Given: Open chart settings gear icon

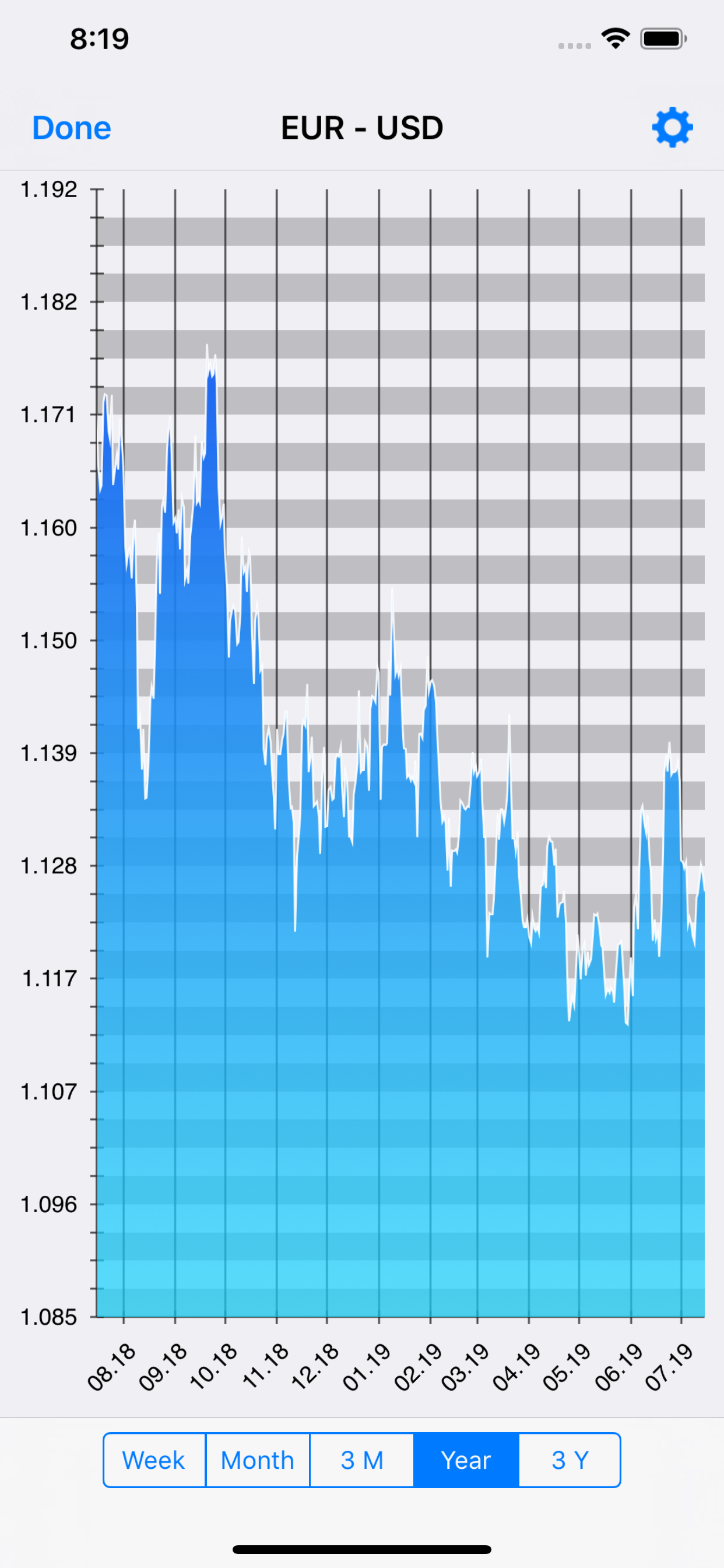Looking at the screenshot, I should [672, 127].
